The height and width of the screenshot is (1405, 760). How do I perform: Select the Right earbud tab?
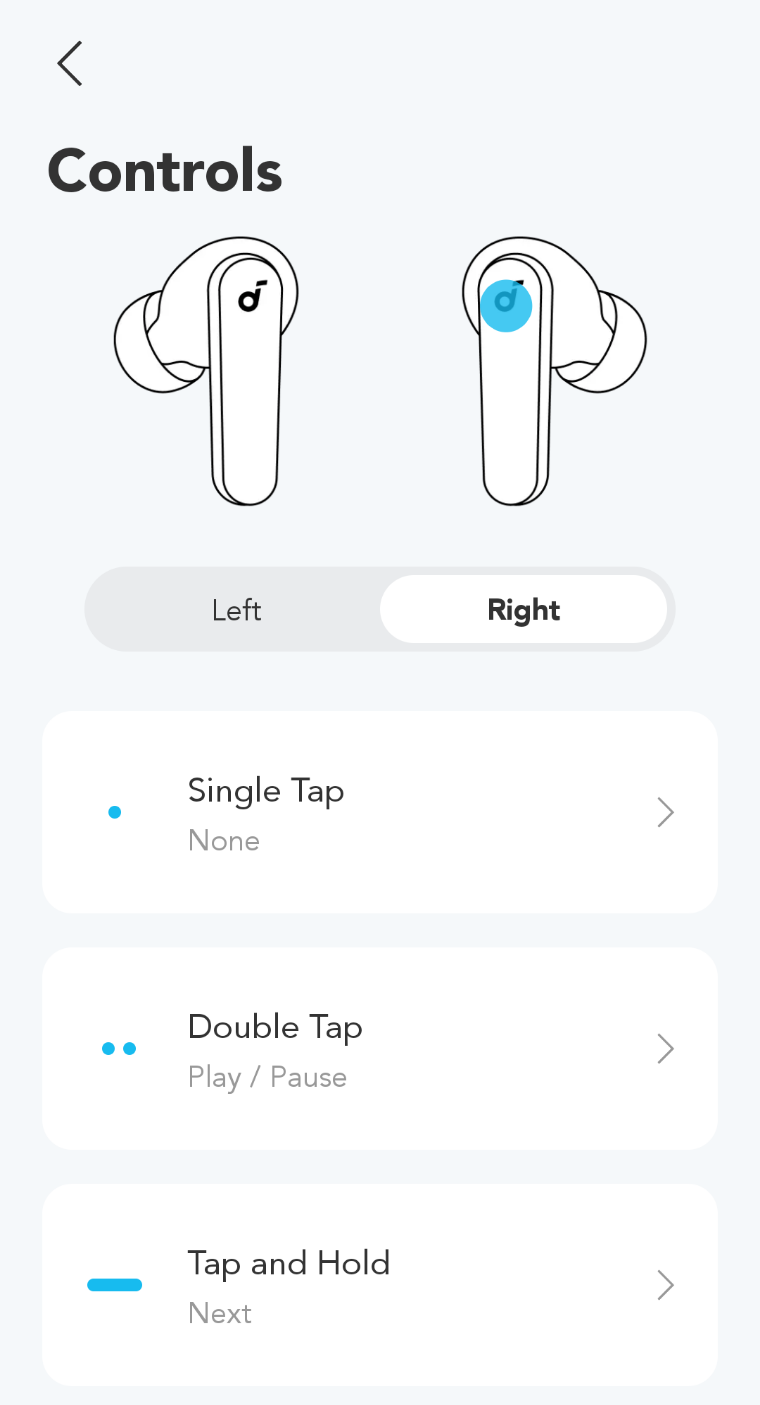[x=523, y=610]
